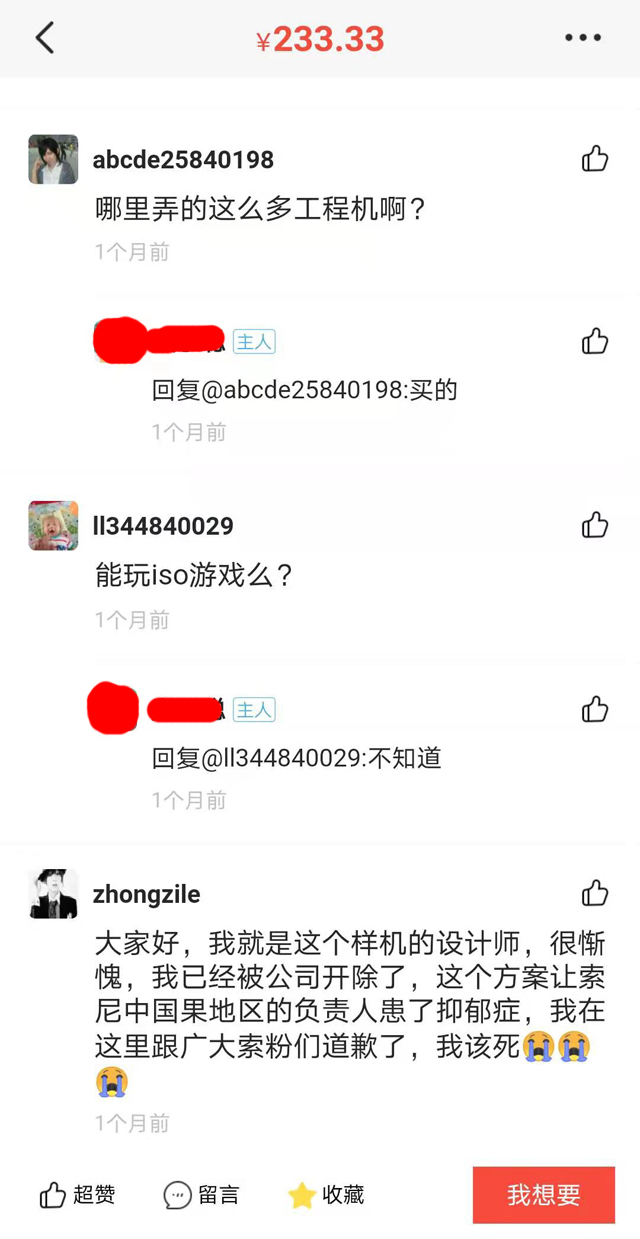Go back with the top-left arrow
The width and height of the screenshot is (640, 1239).
click(x=44, y=39)
